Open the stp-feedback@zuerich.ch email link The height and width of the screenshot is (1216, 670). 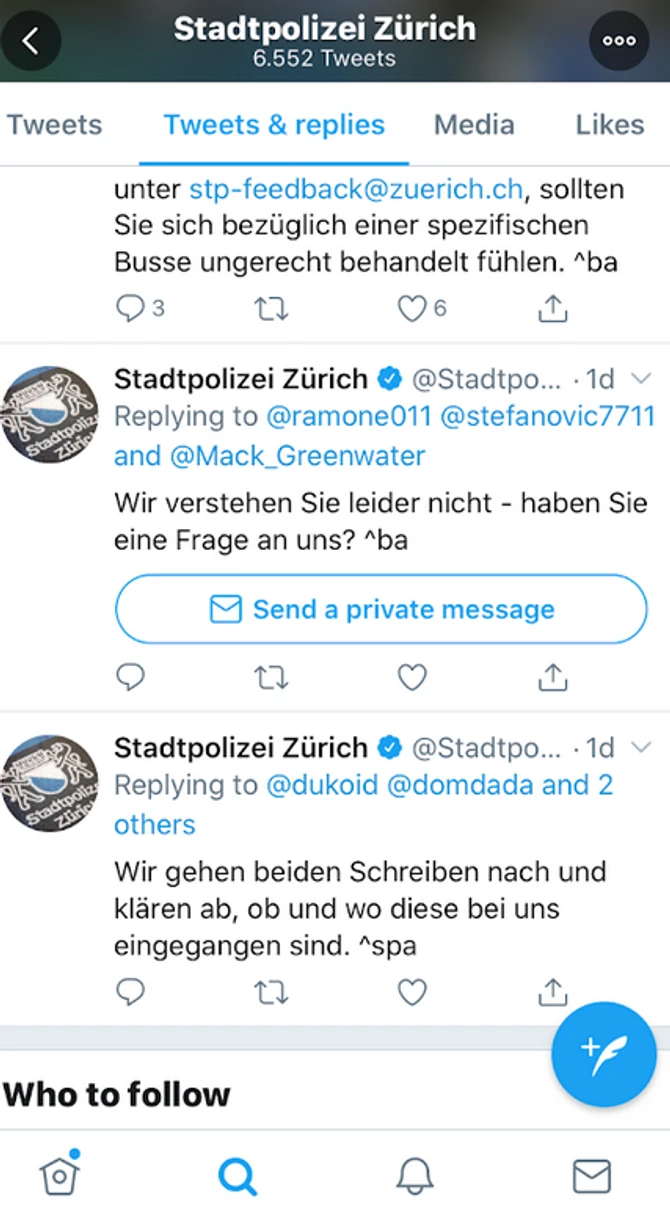(x=356, y=189)
